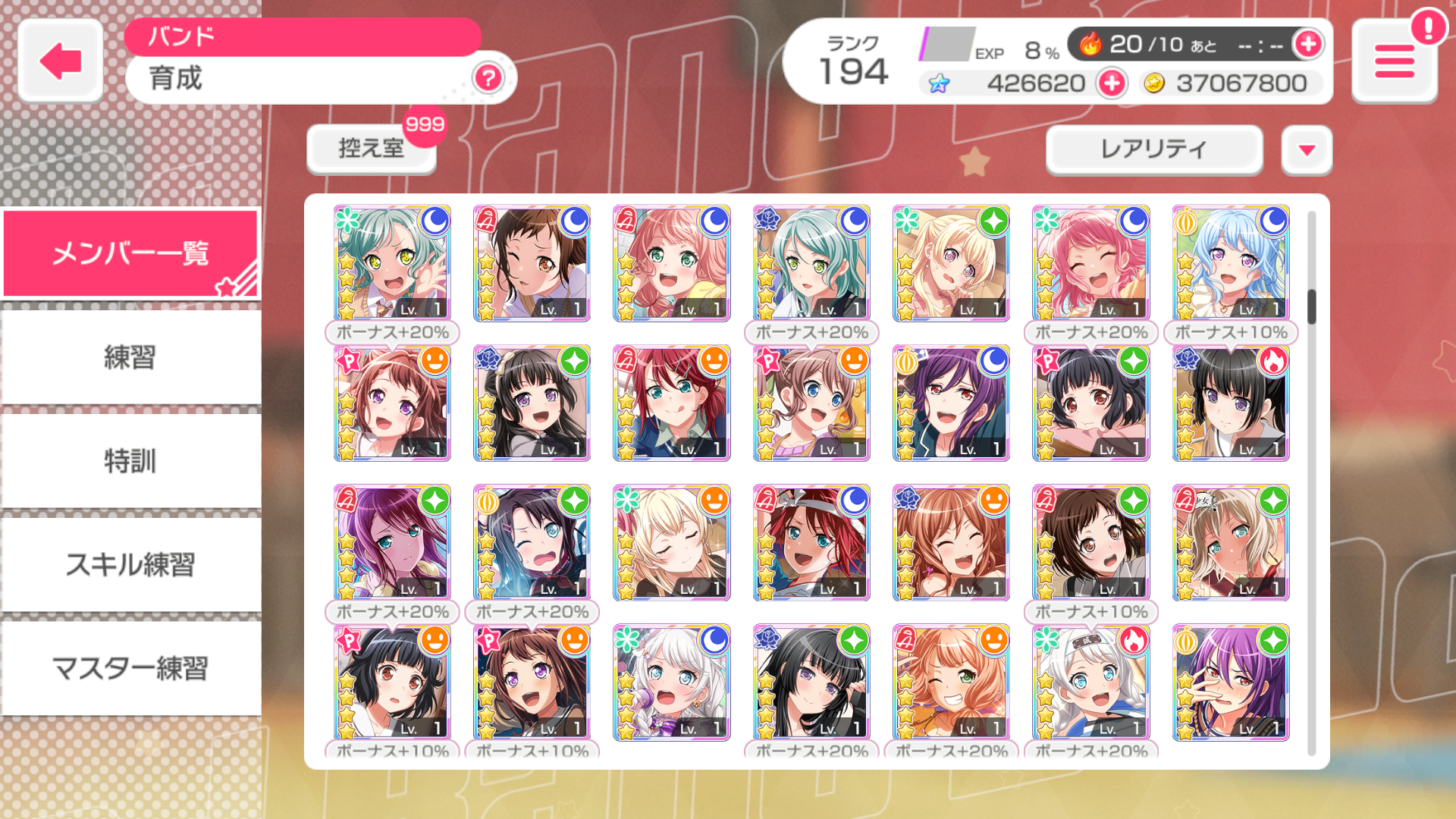Viewport: 1456px width, 819px height.
Task: Change sort order via レアリティ button
Action: tap(1153, 149)
